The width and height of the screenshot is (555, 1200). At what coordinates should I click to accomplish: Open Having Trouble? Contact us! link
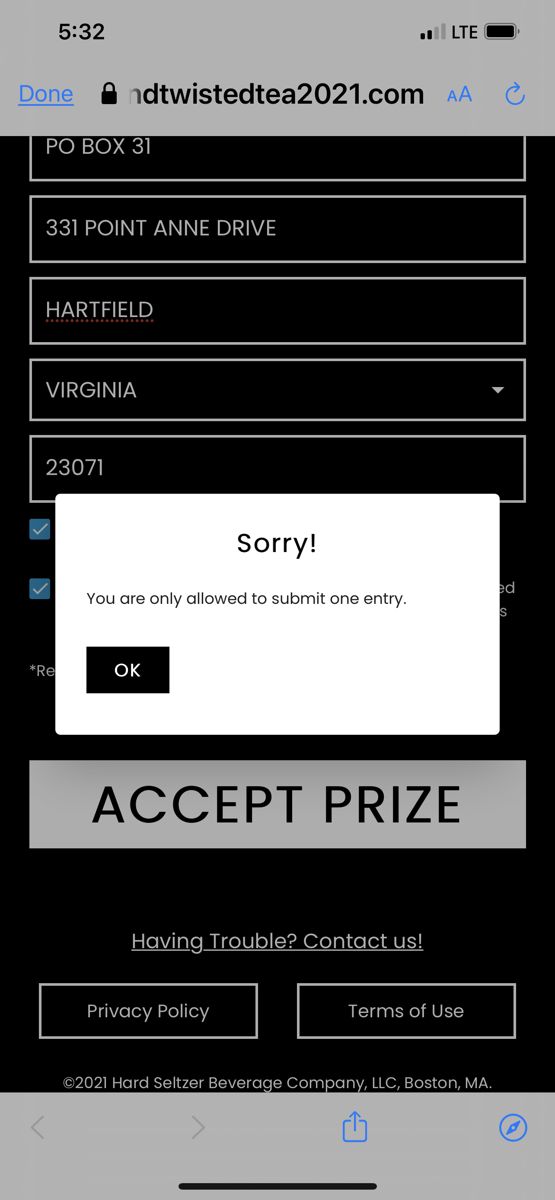click(x=277, y=941)
